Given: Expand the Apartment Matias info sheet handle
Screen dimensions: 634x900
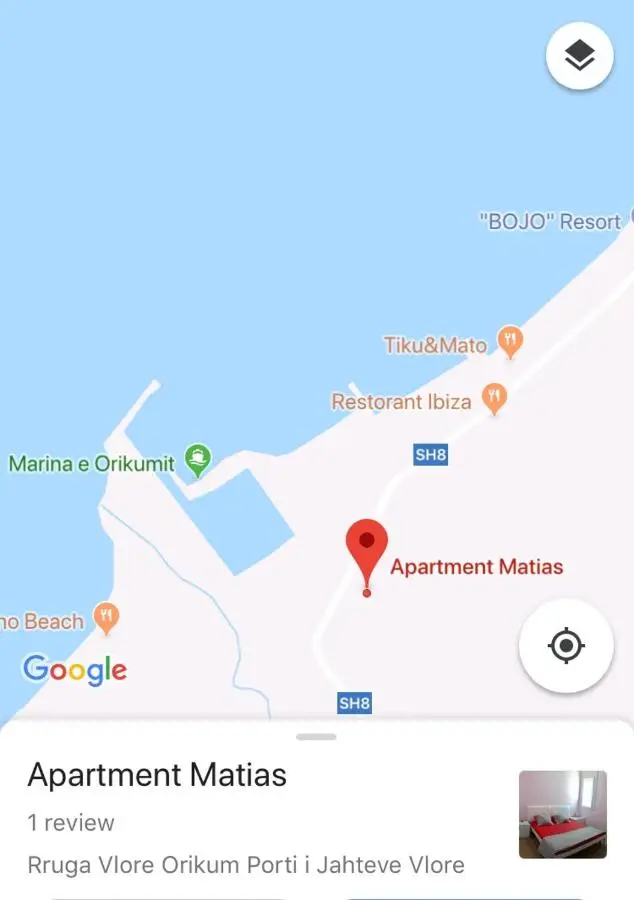Looking at the screenshot, I should tap(317, 737).
